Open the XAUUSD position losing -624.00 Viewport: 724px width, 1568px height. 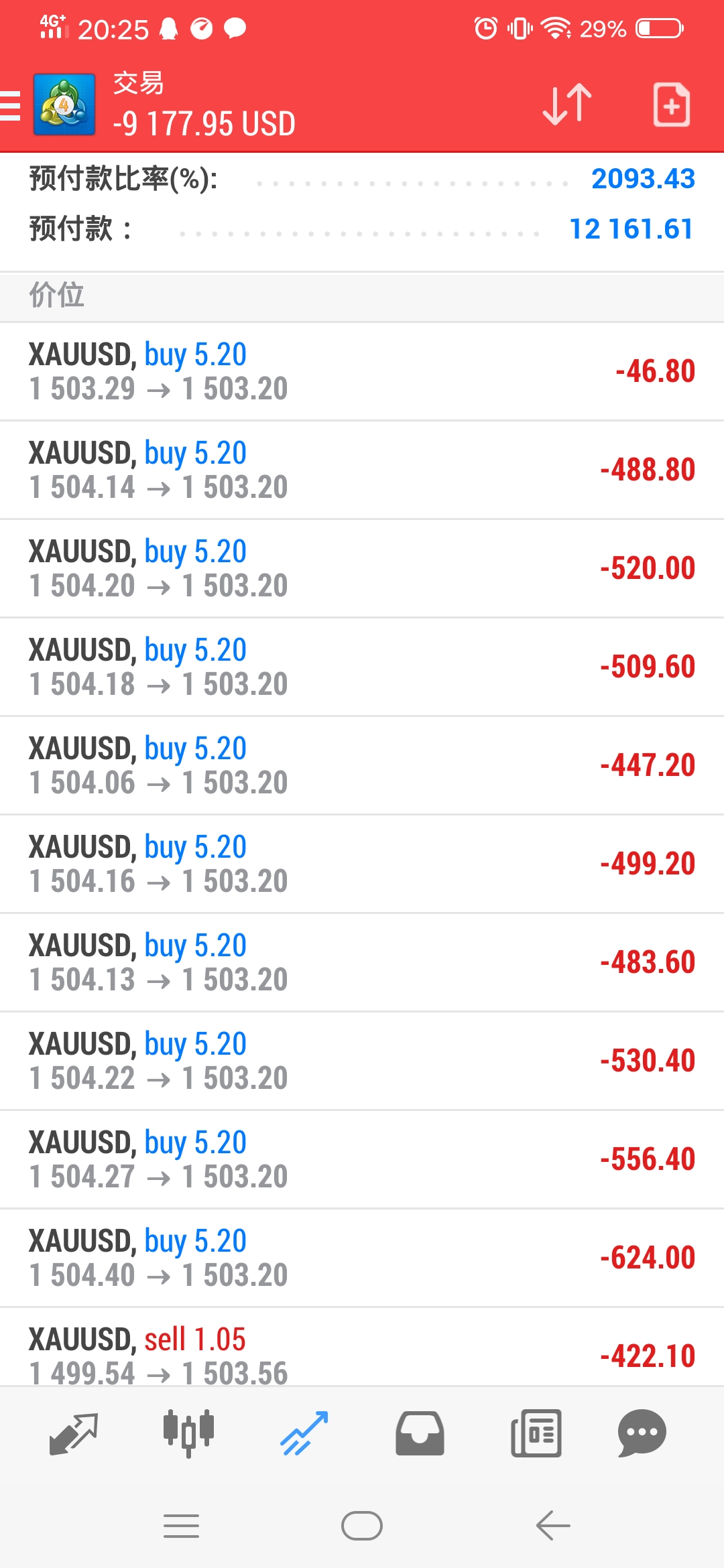pyautogui.click(x=362, y=1258)
